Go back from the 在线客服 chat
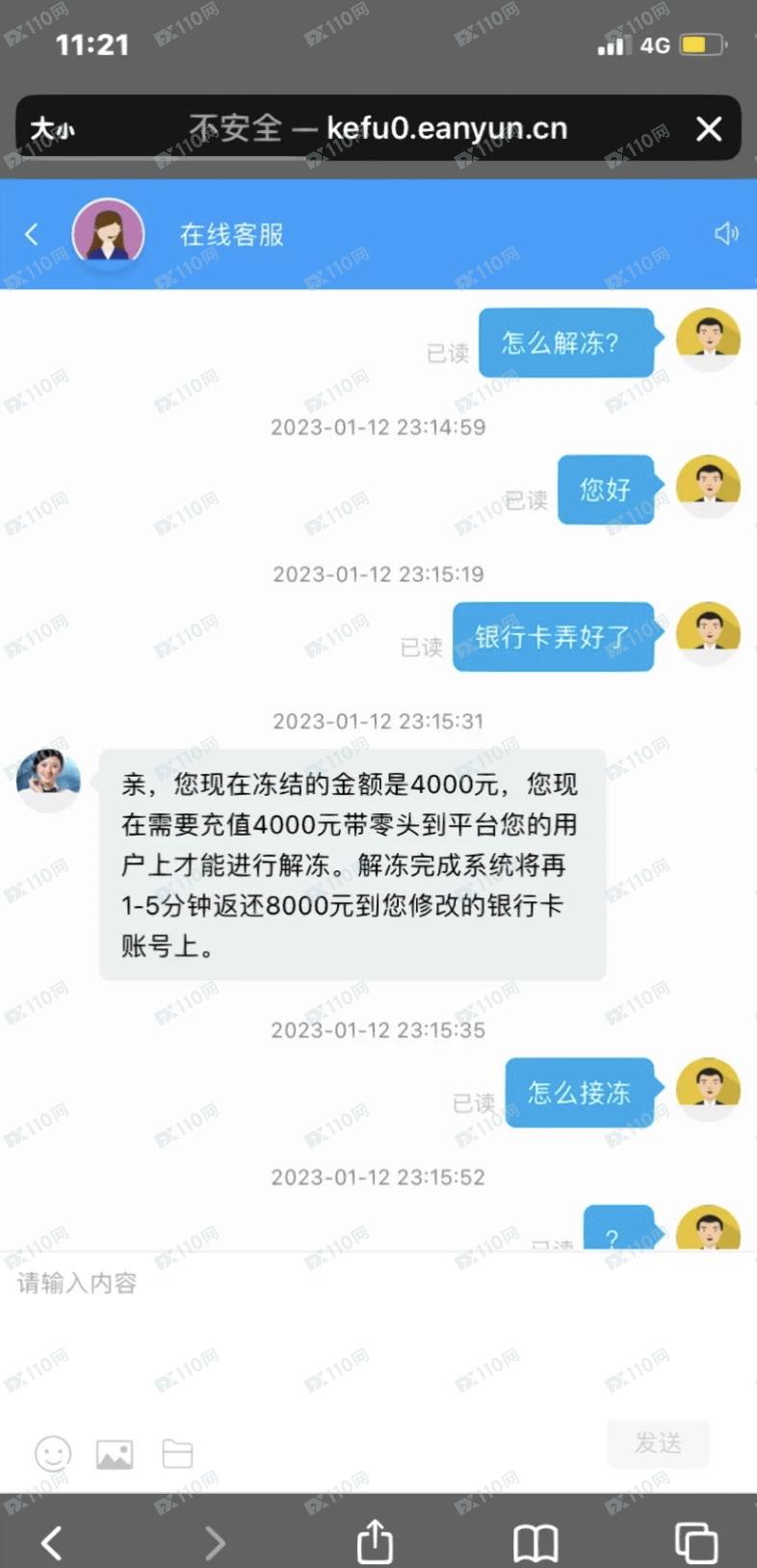 (x=32, y=234)
